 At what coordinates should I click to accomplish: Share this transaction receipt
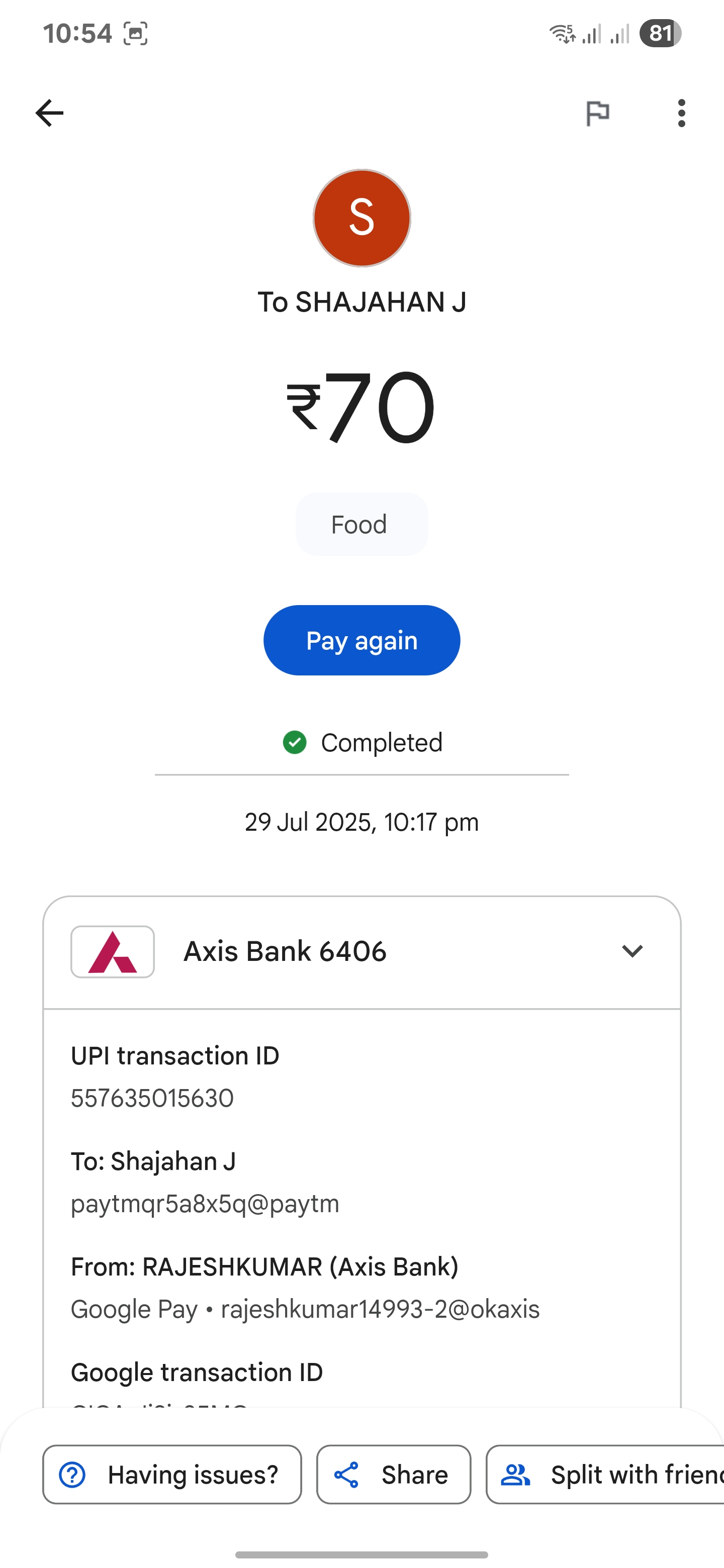[394, 1474]
